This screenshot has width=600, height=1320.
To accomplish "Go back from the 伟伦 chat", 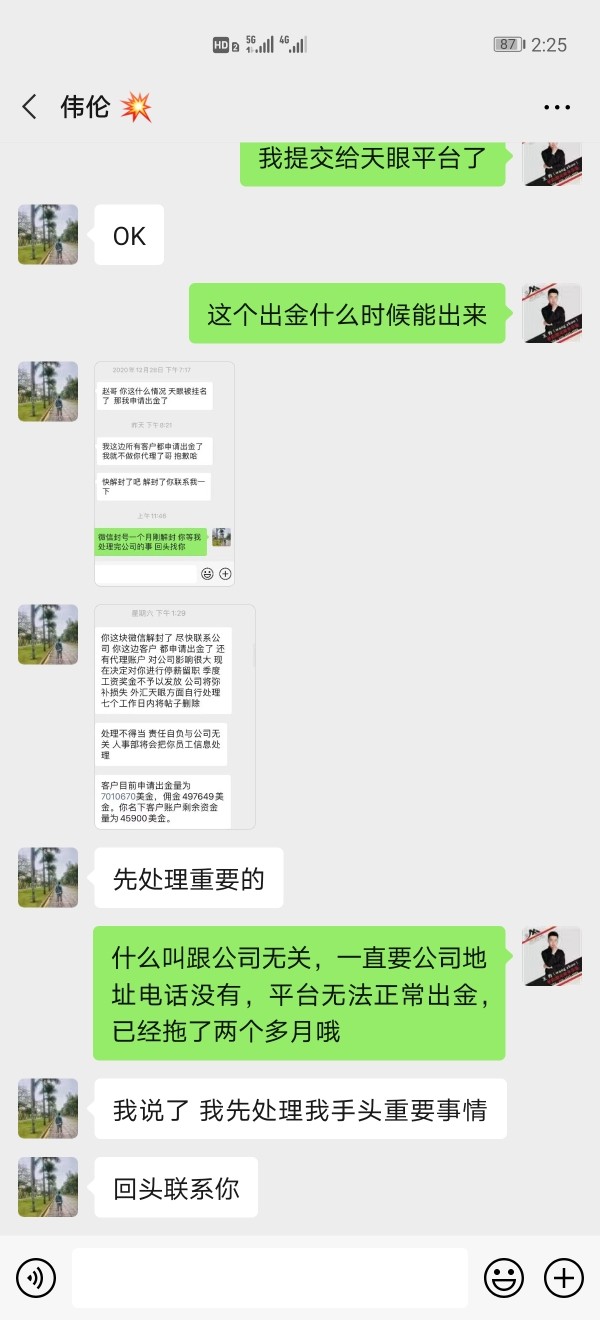I will (x=30, y=107).
